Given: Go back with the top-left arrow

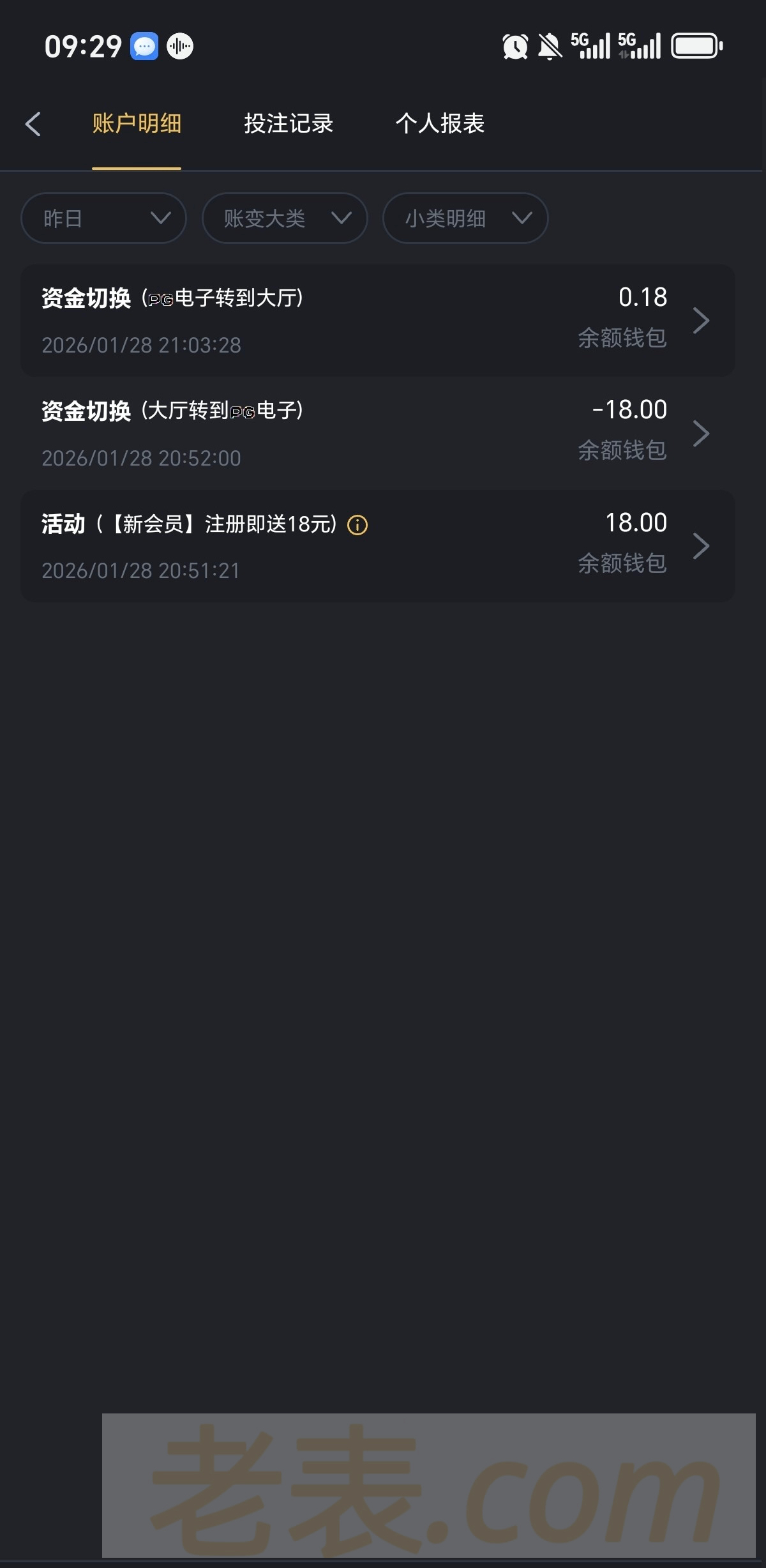Looking at the screenshot, I should click(x=33, y=124).
